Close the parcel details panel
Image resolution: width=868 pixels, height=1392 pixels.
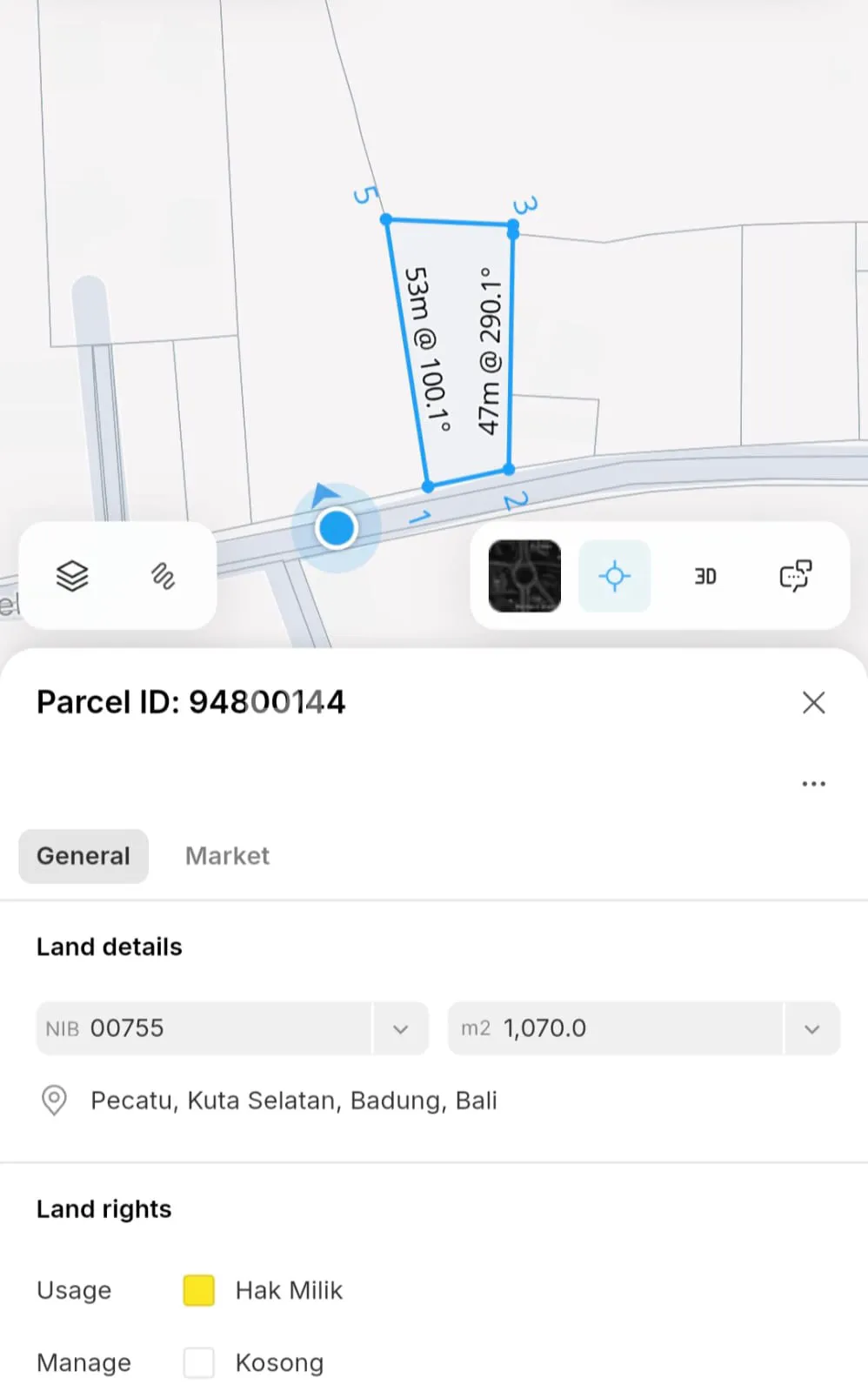(x=813, y=703)
